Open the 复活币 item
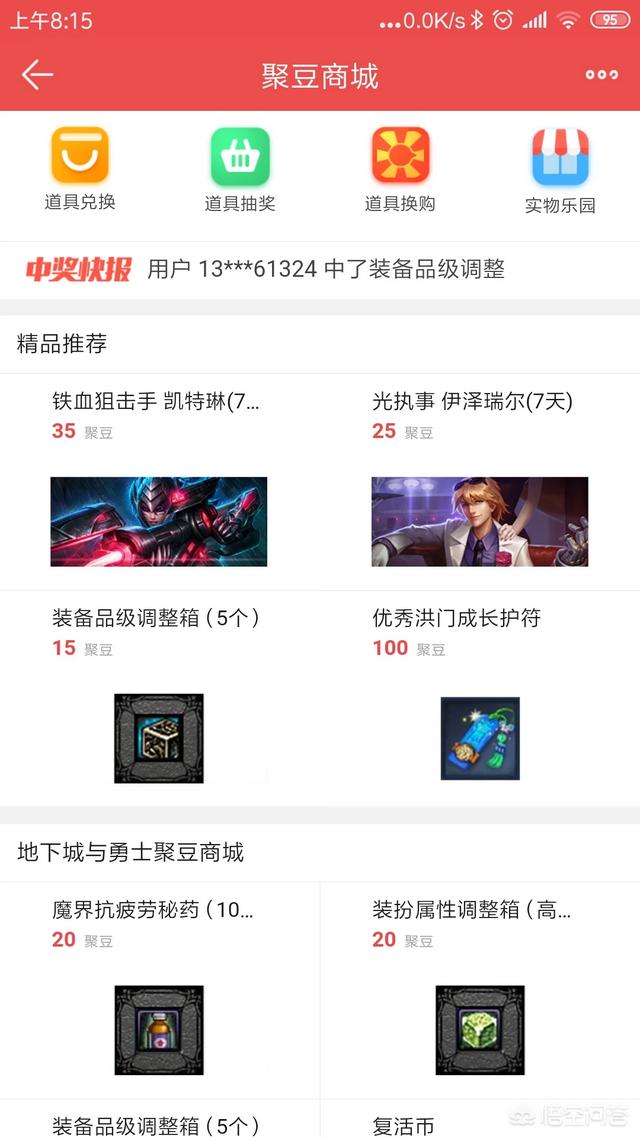The height and width of the screenshot is (1138, 640). 480,1119
